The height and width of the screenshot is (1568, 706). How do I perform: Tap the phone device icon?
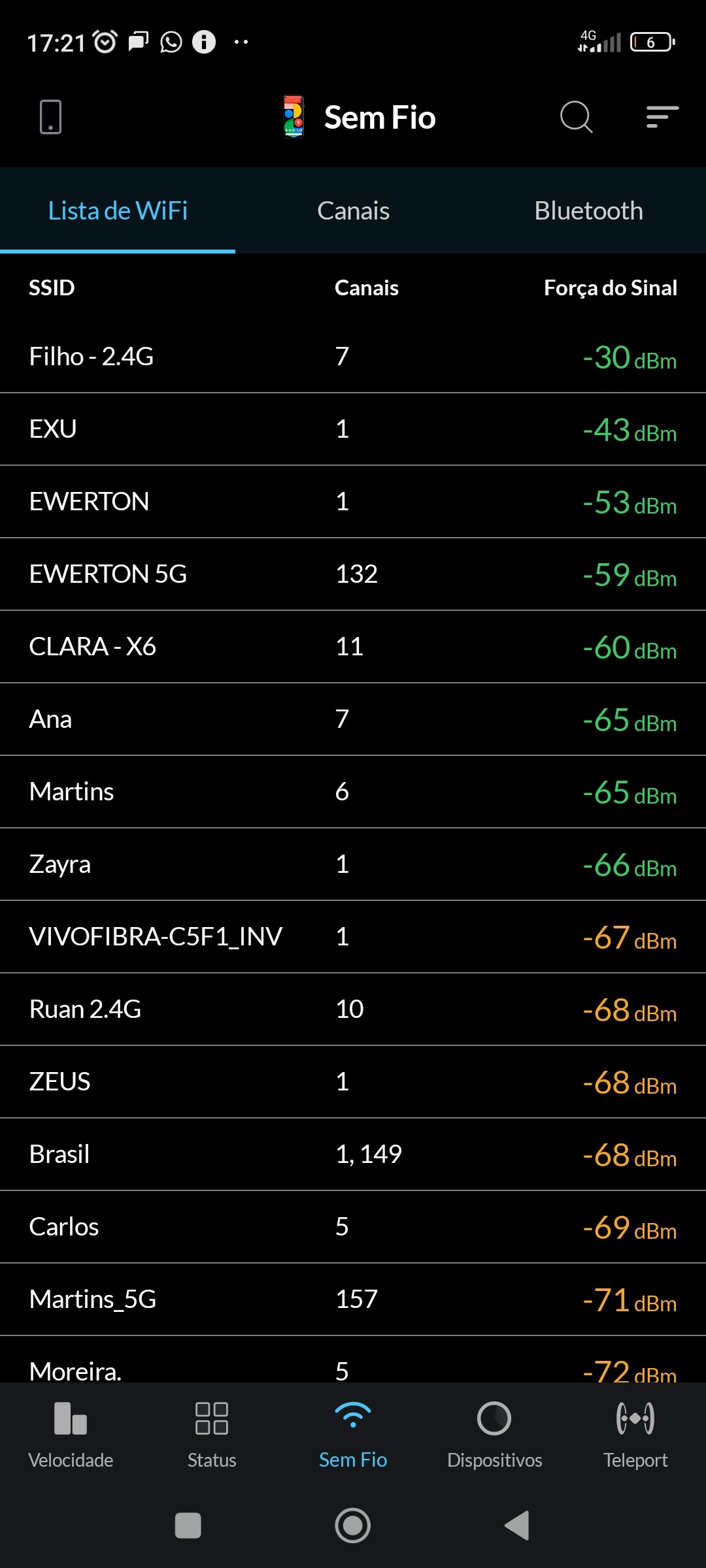point(51,118)
